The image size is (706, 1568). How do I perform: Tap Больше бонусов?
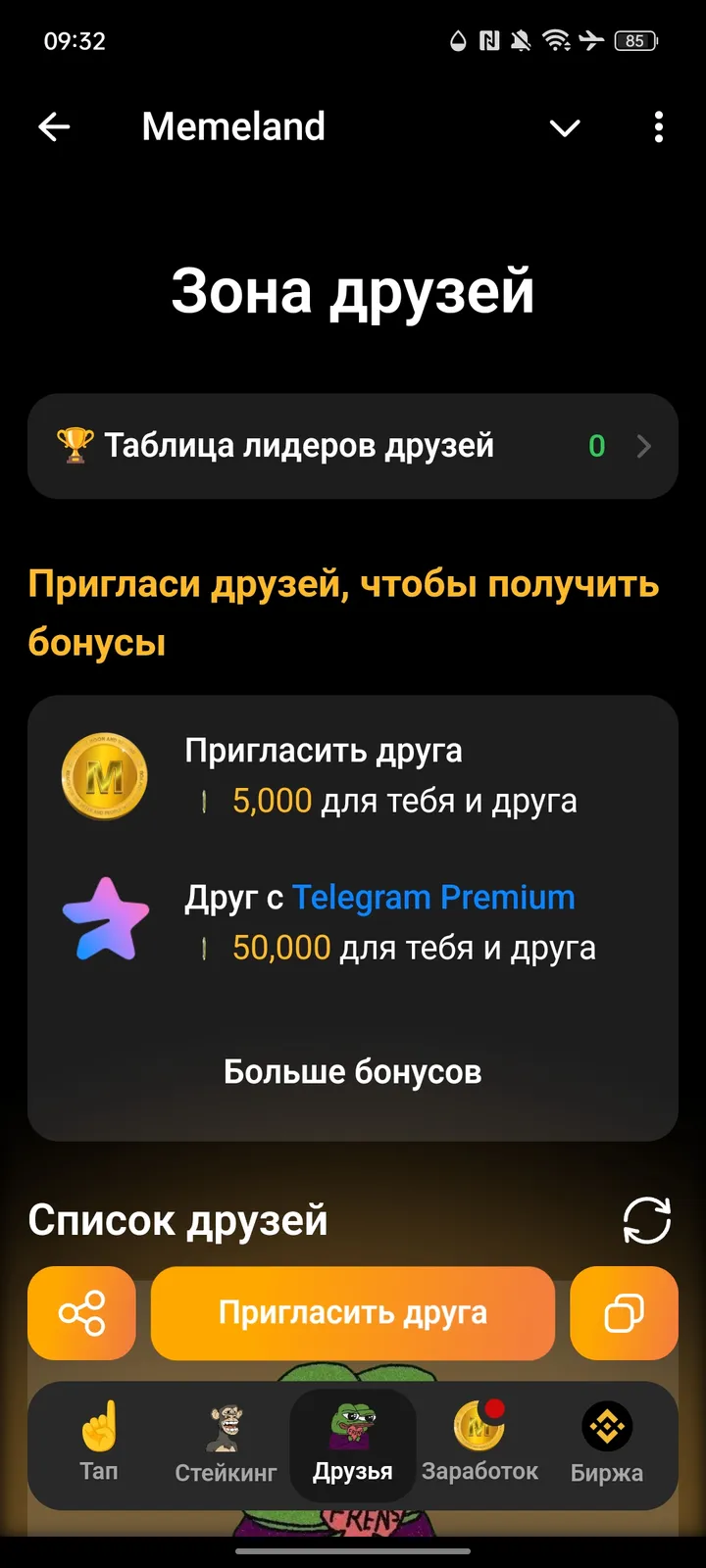(x=353, y=1071)
